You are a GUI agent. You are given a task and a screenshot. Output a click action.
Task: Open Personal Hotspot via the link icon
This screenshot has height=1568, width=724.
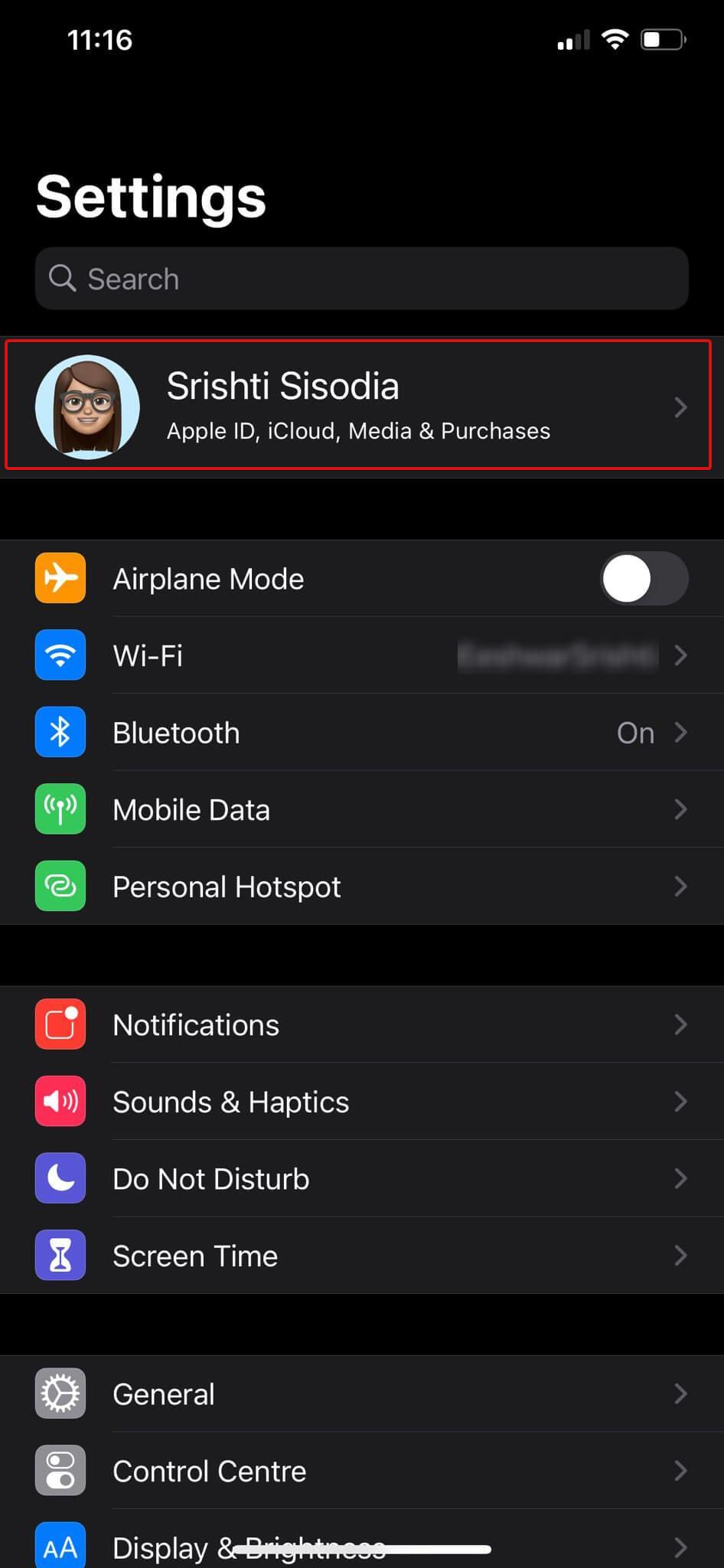[x=60, y=886]
